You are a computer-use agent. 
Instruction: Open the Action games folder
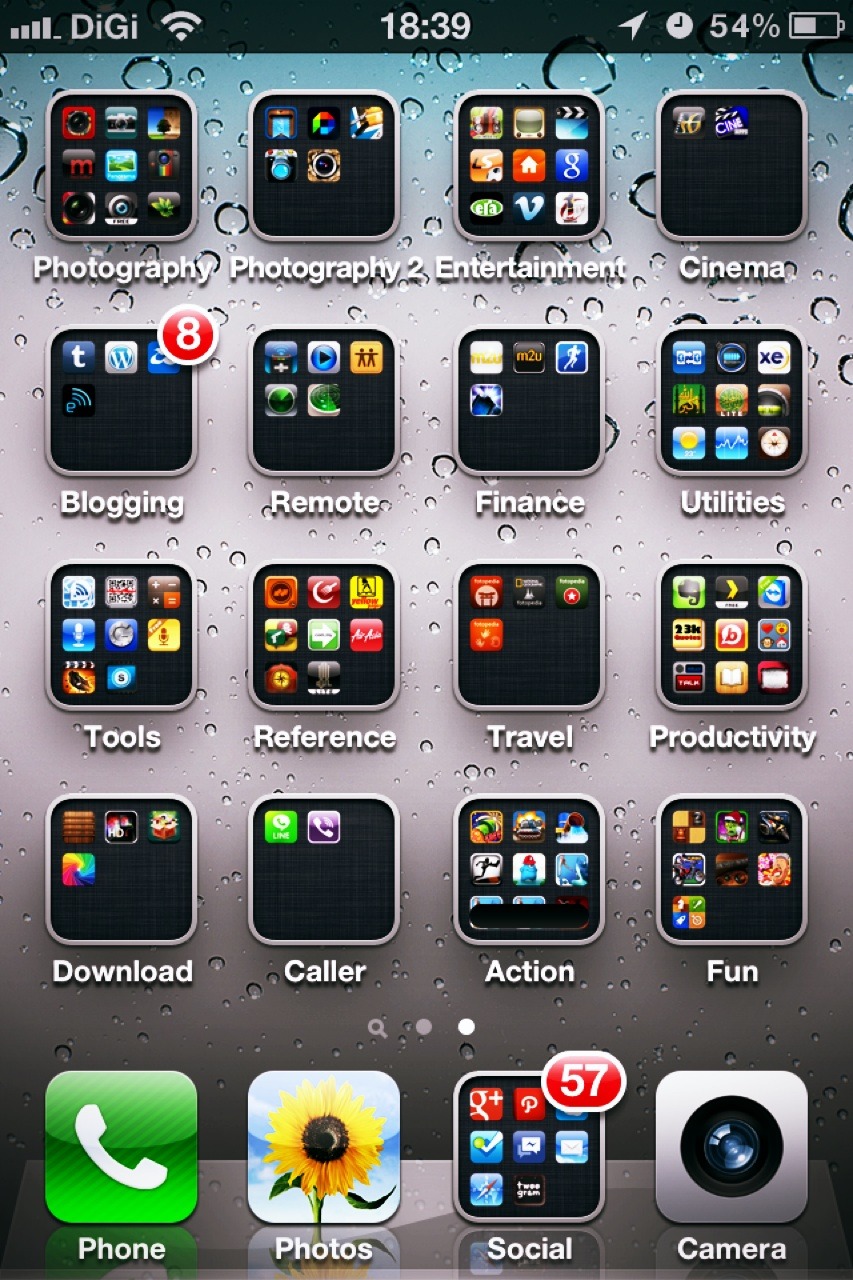tap(529, 869)
